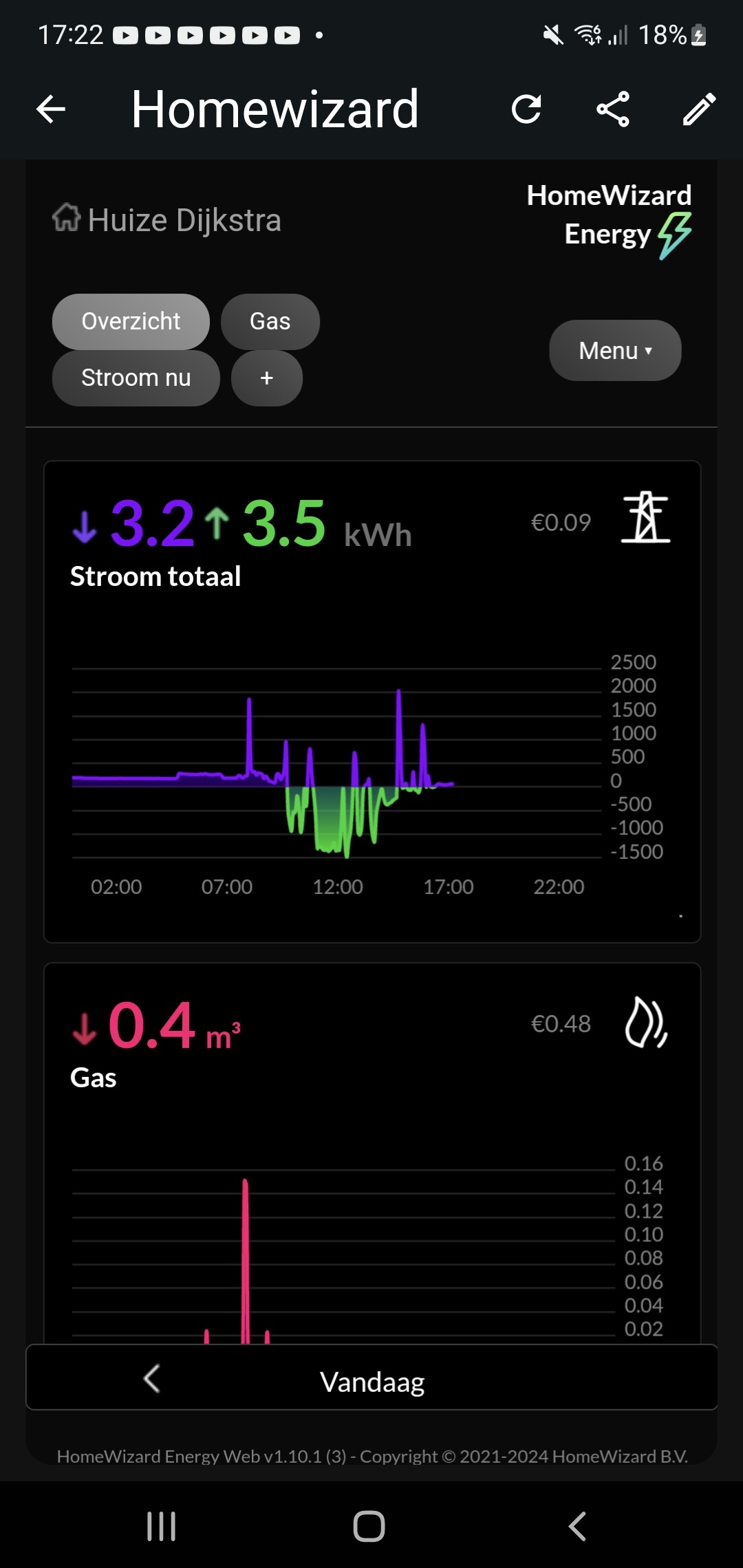Go to the day before Vandaag
Screen dimensions: 743x1568
(x=152, y=1378)
